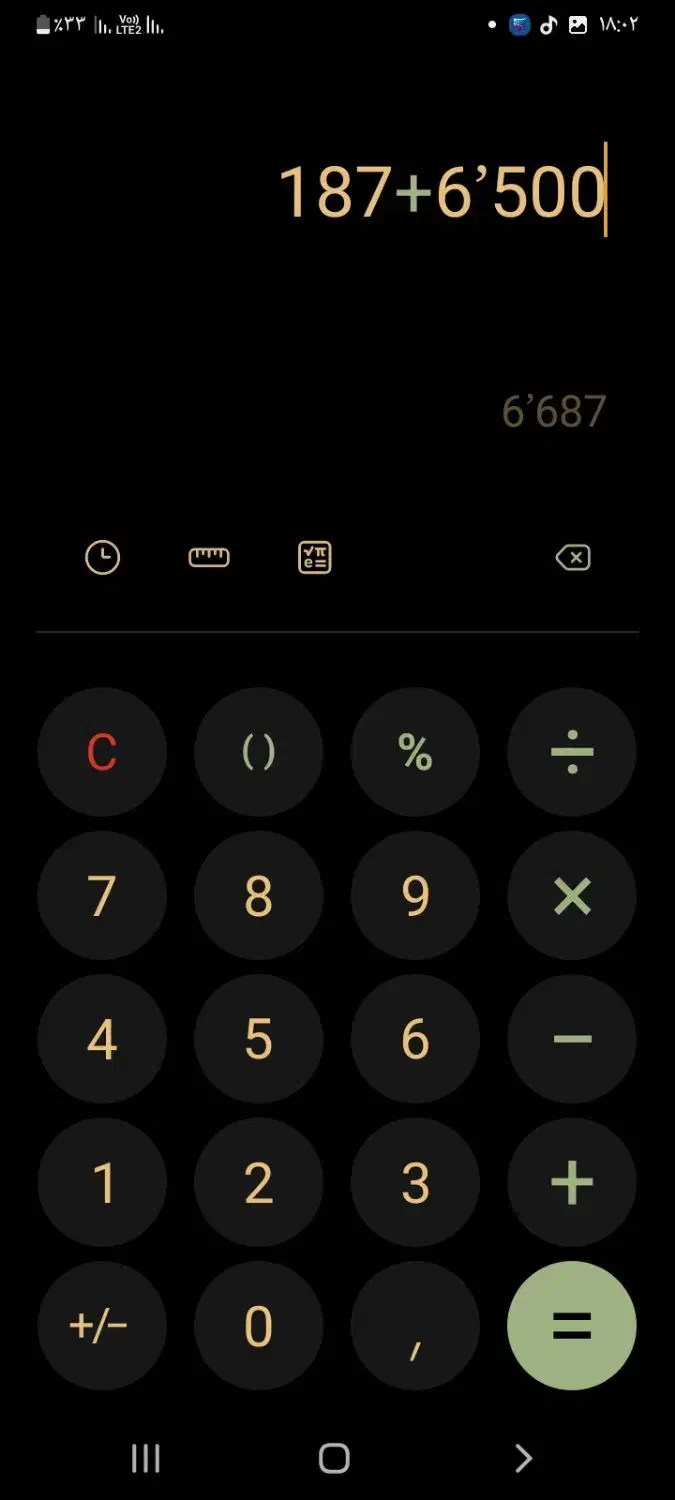The width and height of the screenshot is (675, 1500).
Task: Select the minus operator
Action: pos(572,1039)
